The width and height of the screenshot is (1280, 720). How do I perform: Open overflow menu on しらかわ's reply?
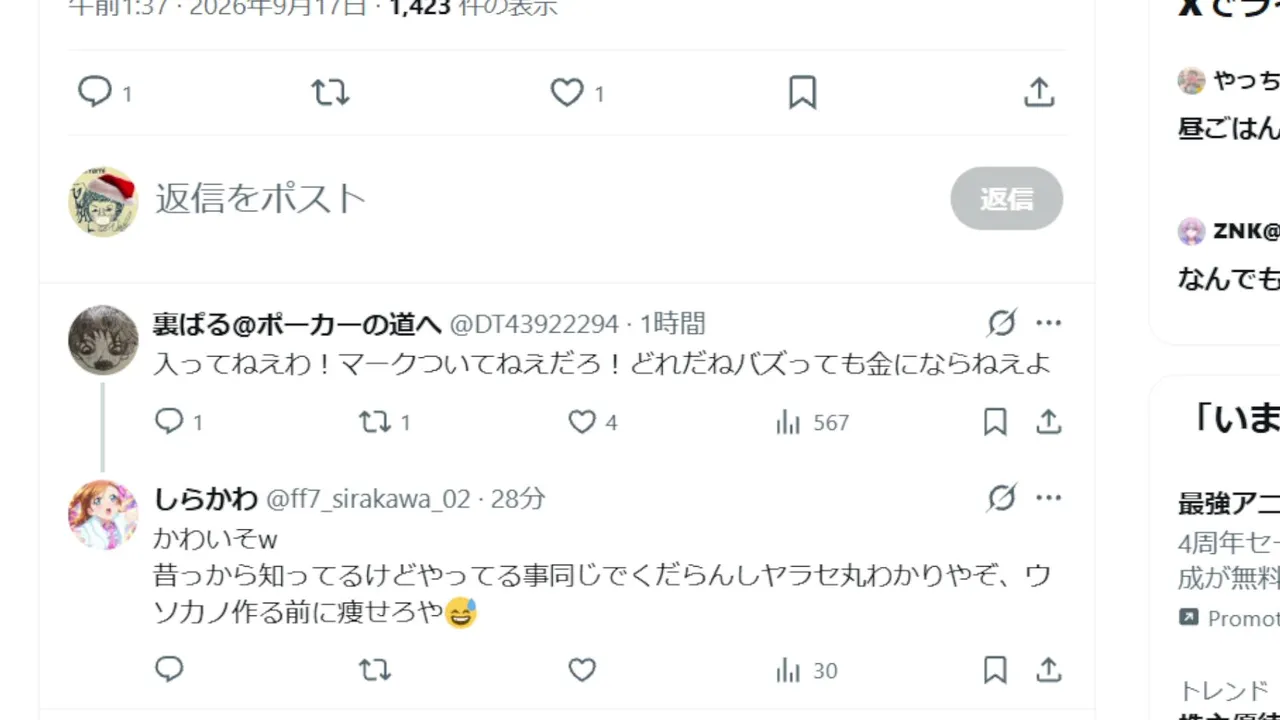point(1048,498)
